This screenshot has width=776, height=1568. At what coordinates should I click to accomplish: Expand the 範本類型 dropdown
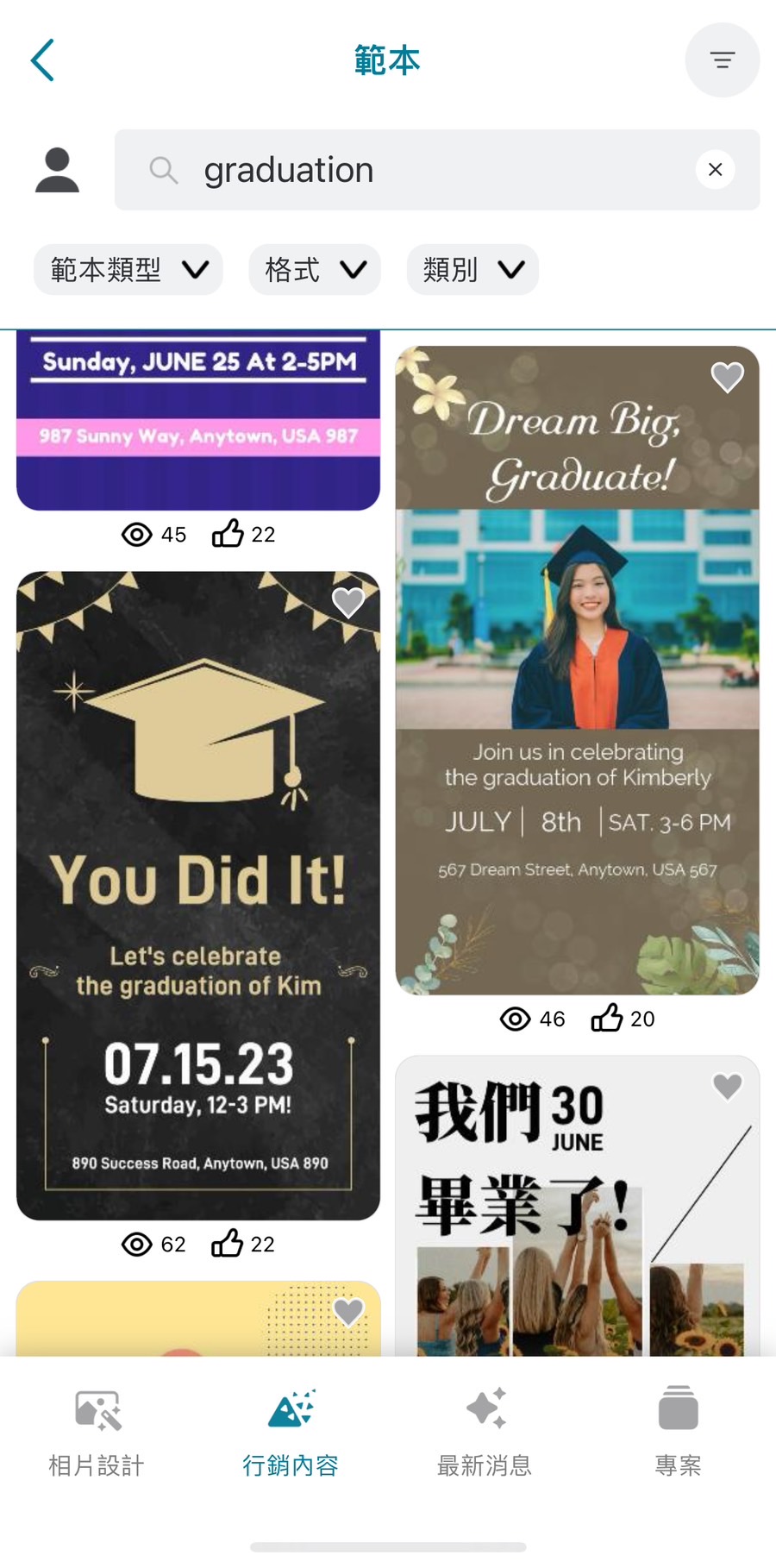click(x=128, y=270)
